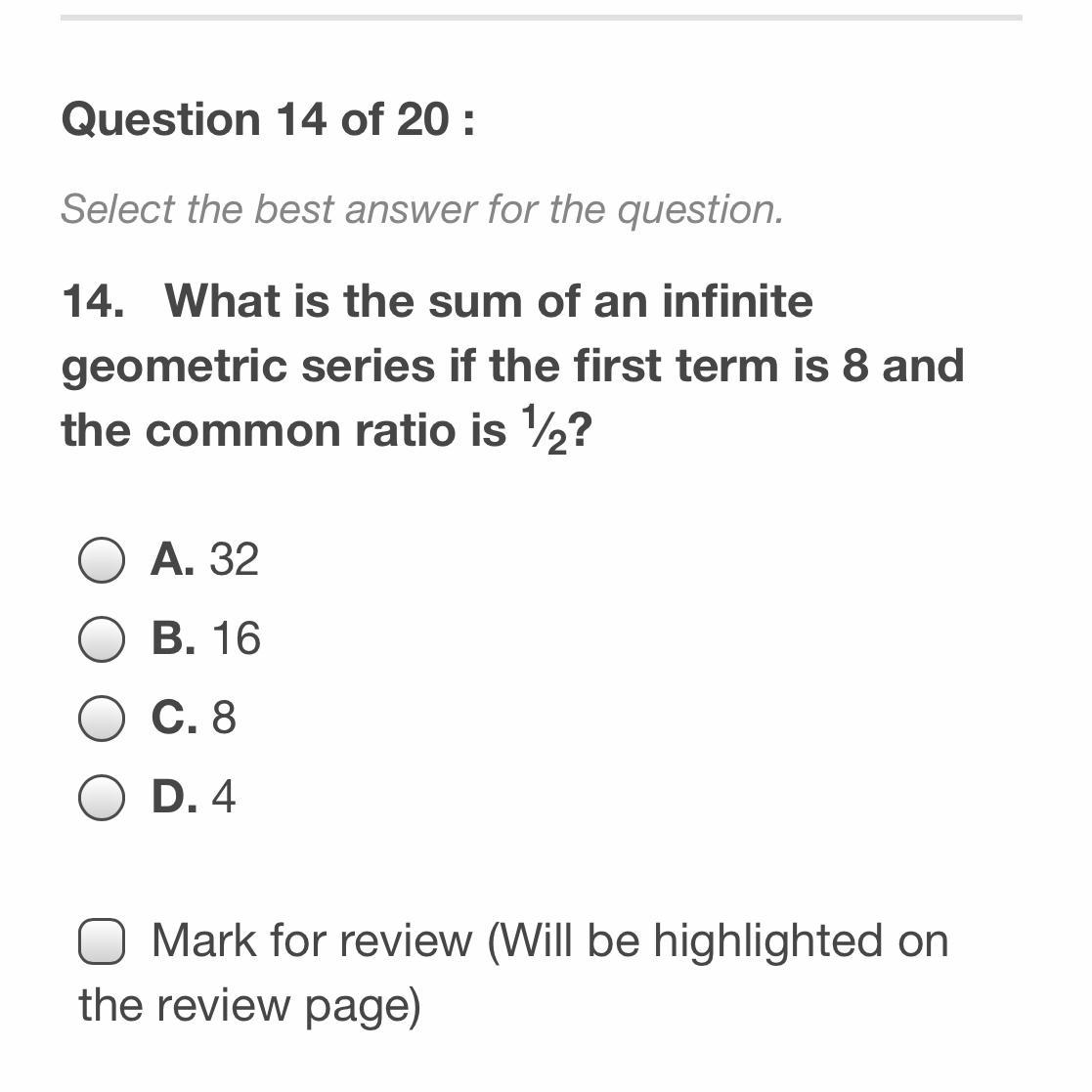Select answer A. 32

(x=102, y=560)
